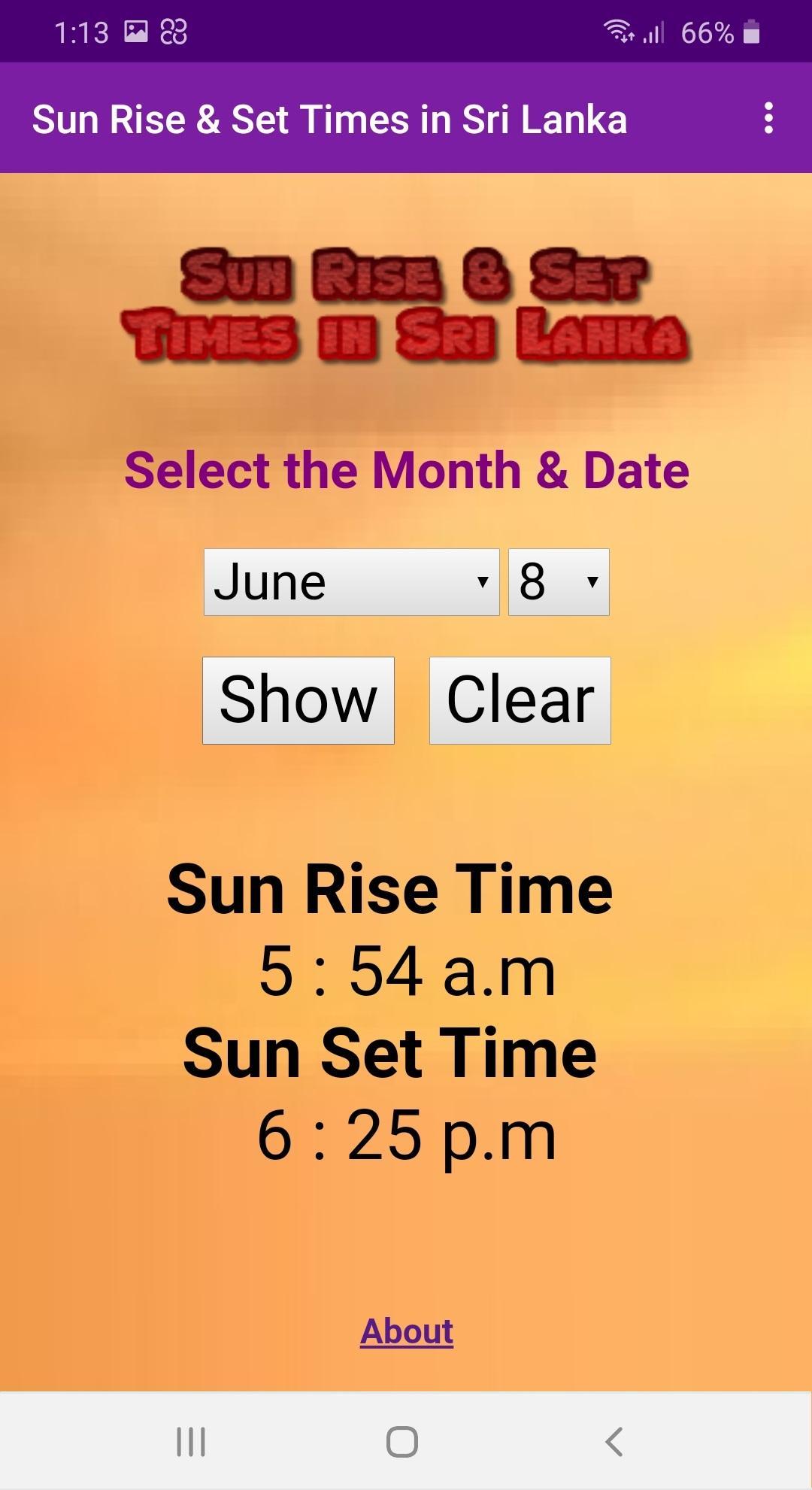Open the three-dot overflow menu
This screenshot has width=812, height=1490.
[x=768, y=118]
